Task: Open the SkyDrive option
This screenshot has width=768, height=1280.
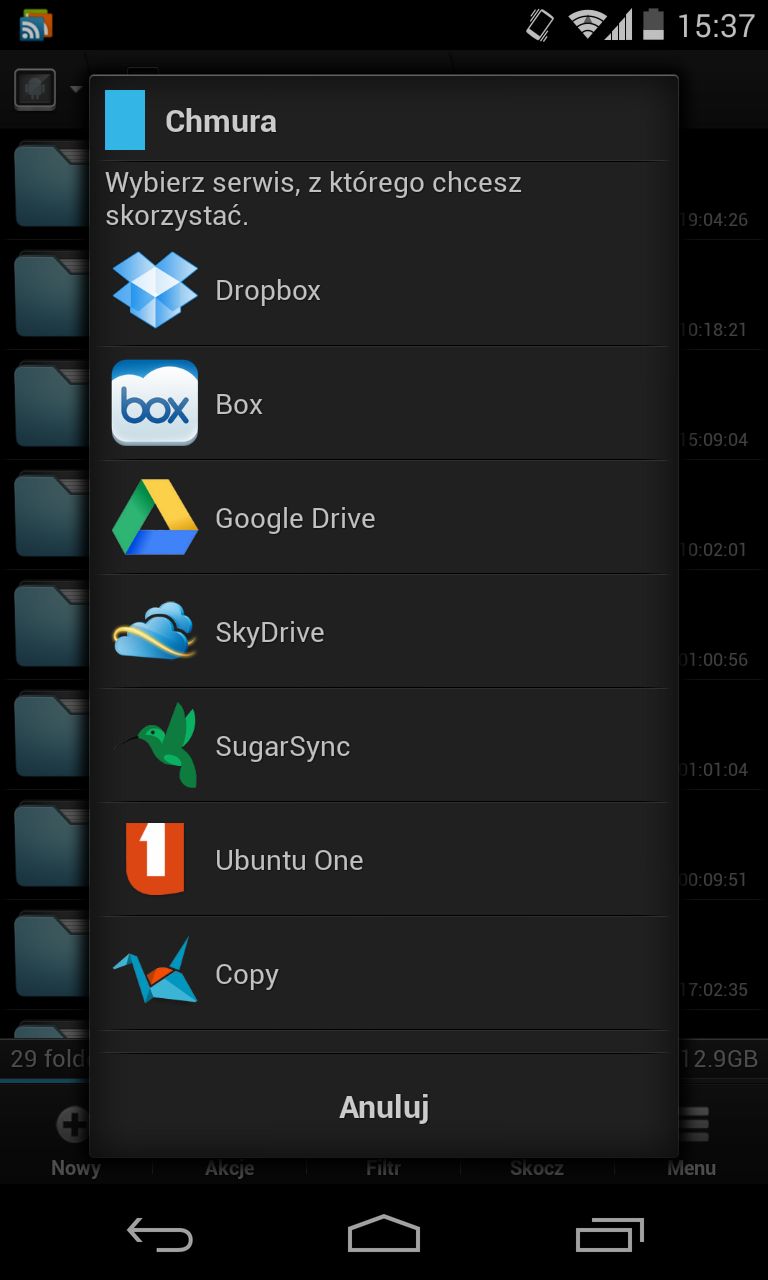Action: pyautogui.click(x=384, y=632)
